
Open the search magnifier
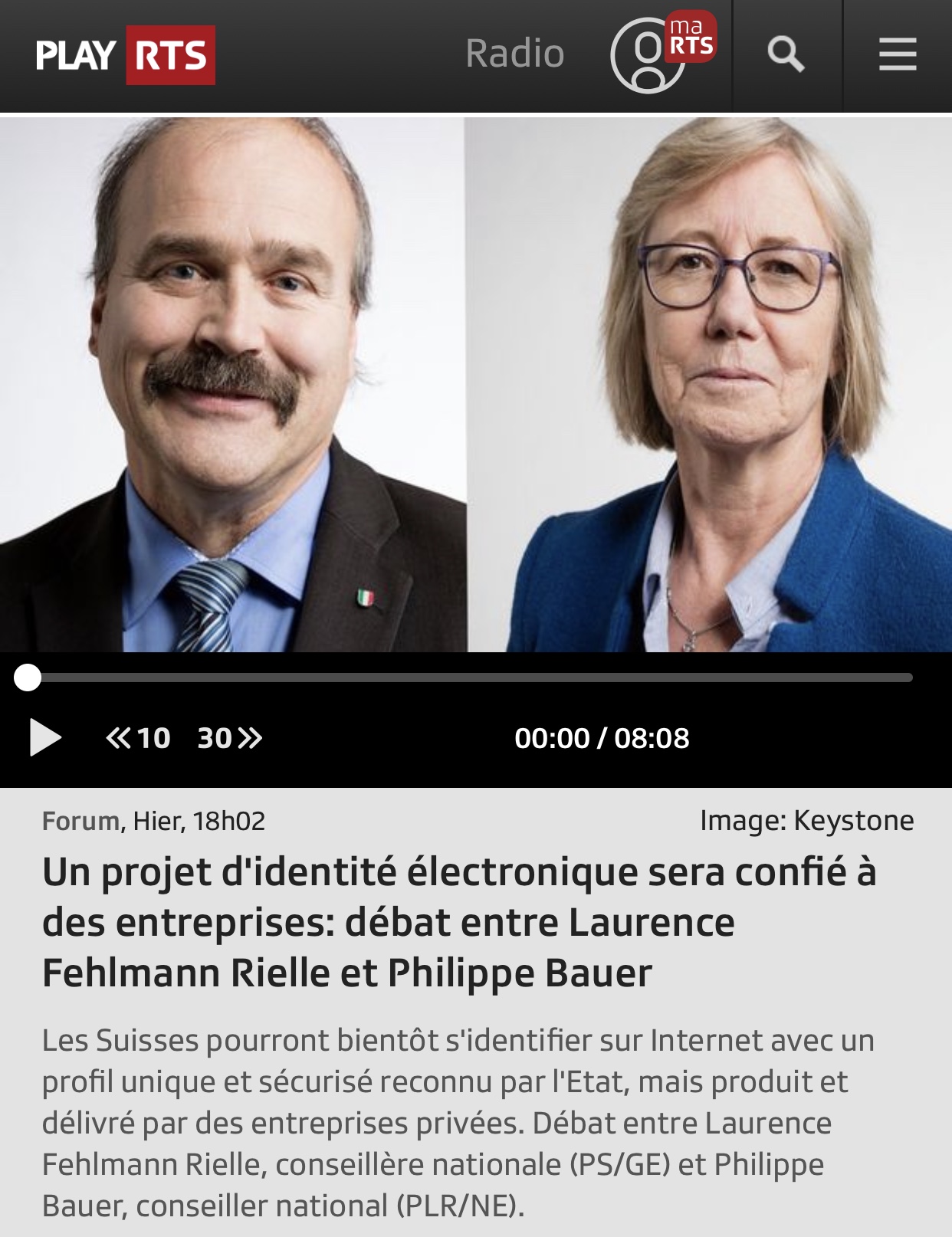[786, 55]
